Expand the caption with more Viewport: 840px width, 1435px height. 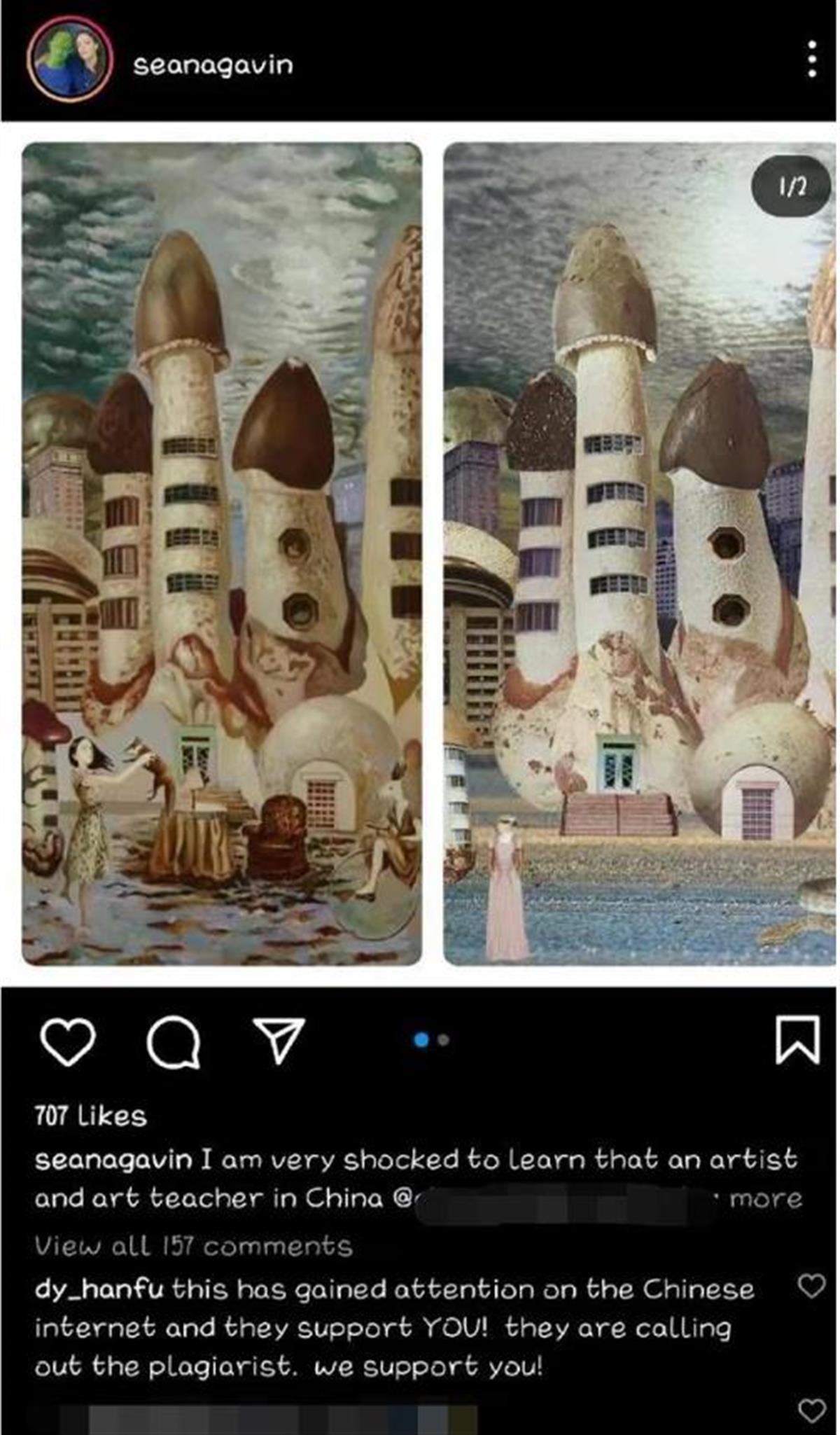[x=765, y=1199]
